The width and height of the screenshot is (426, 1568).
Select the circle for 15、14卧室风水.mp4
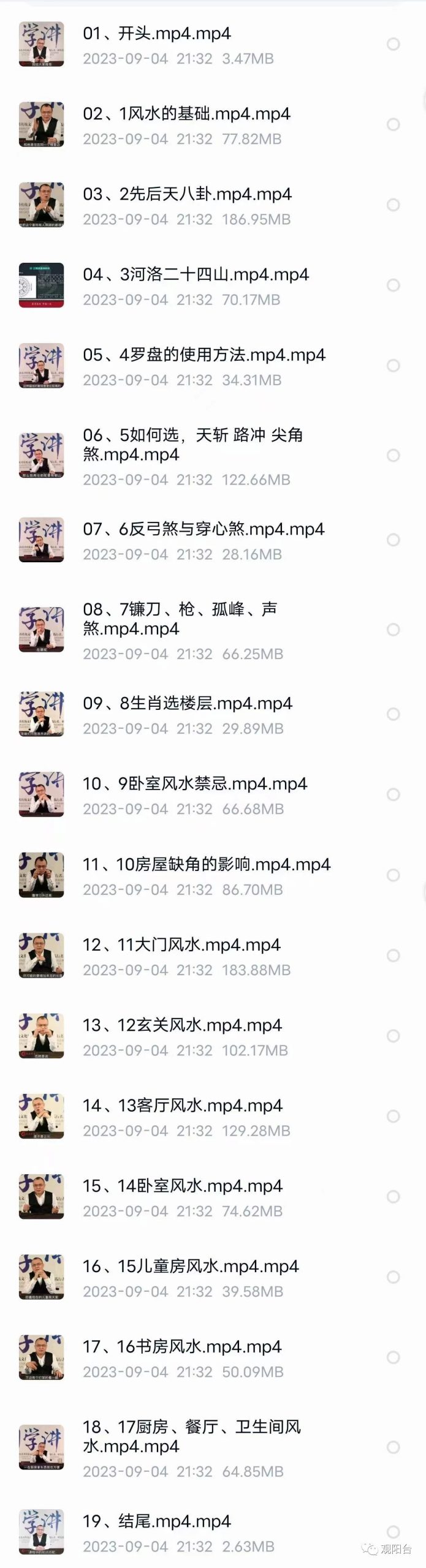394,1197
